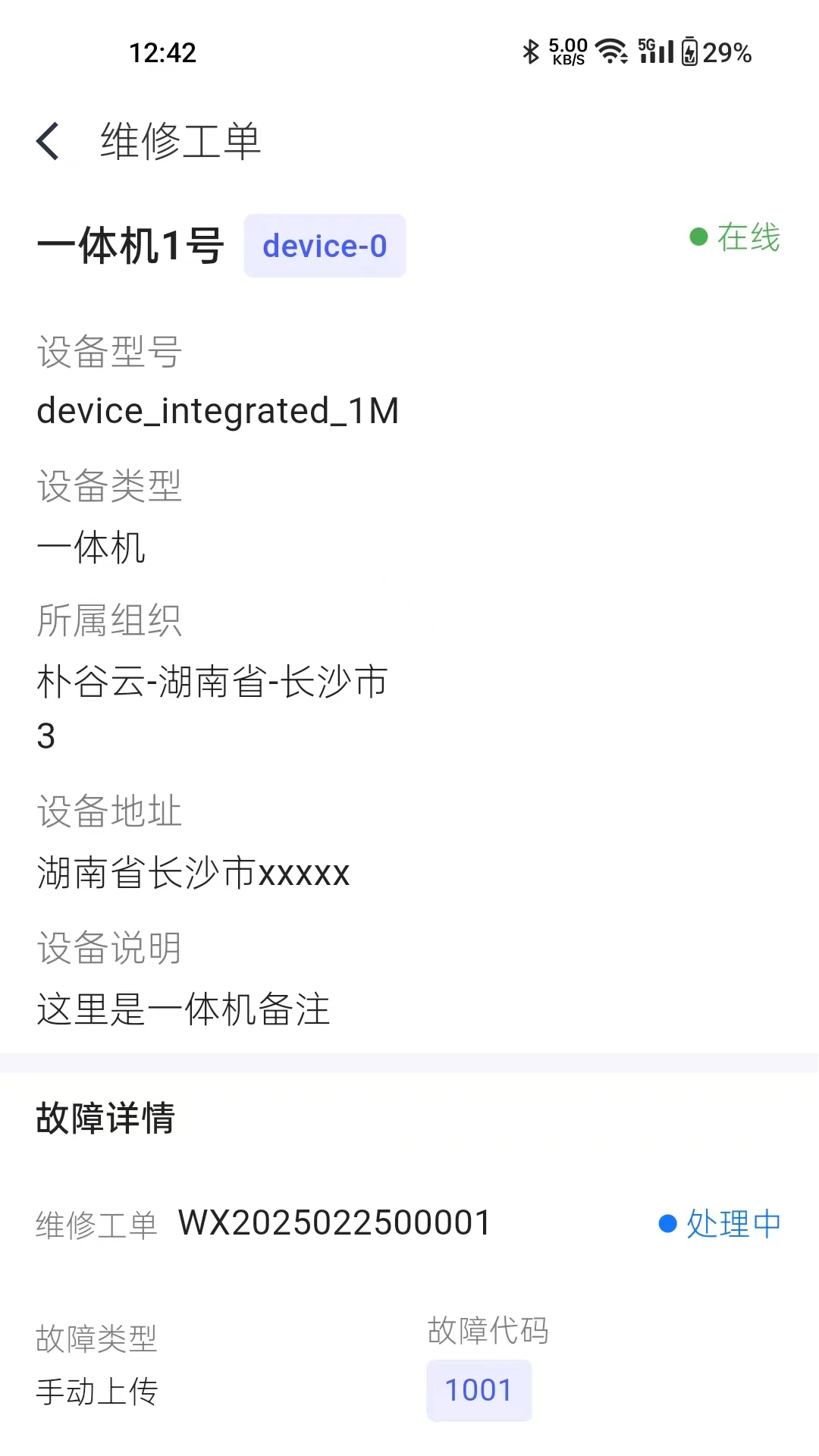Select the 故障类型 label

(x=96, y=1337)
